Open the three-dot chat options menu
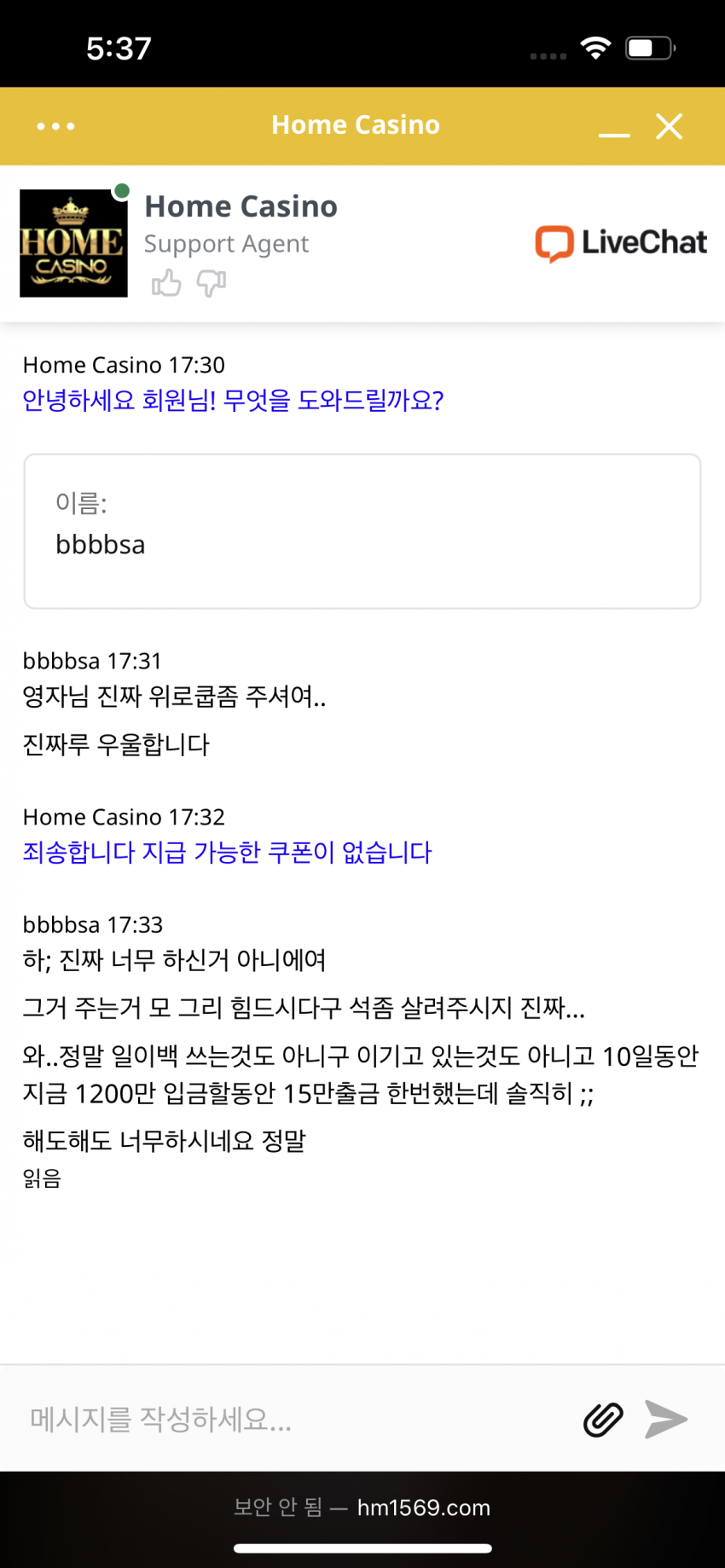This screenshot has width=725, height=1568. 55,126
